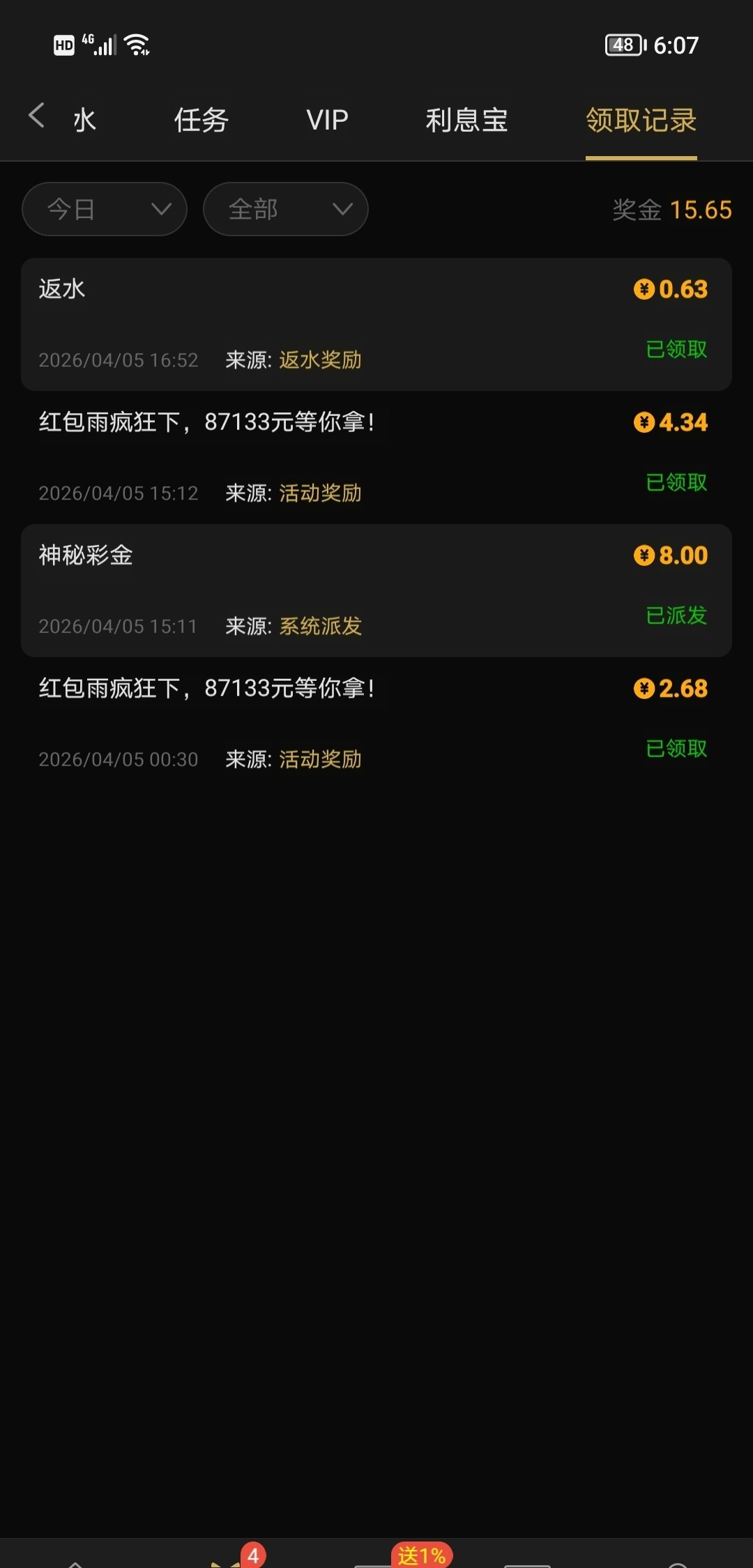Expand the 全部 type dropdown
Image resolution: width=753 pixels, height=1568 pixels.
[286, 209]
